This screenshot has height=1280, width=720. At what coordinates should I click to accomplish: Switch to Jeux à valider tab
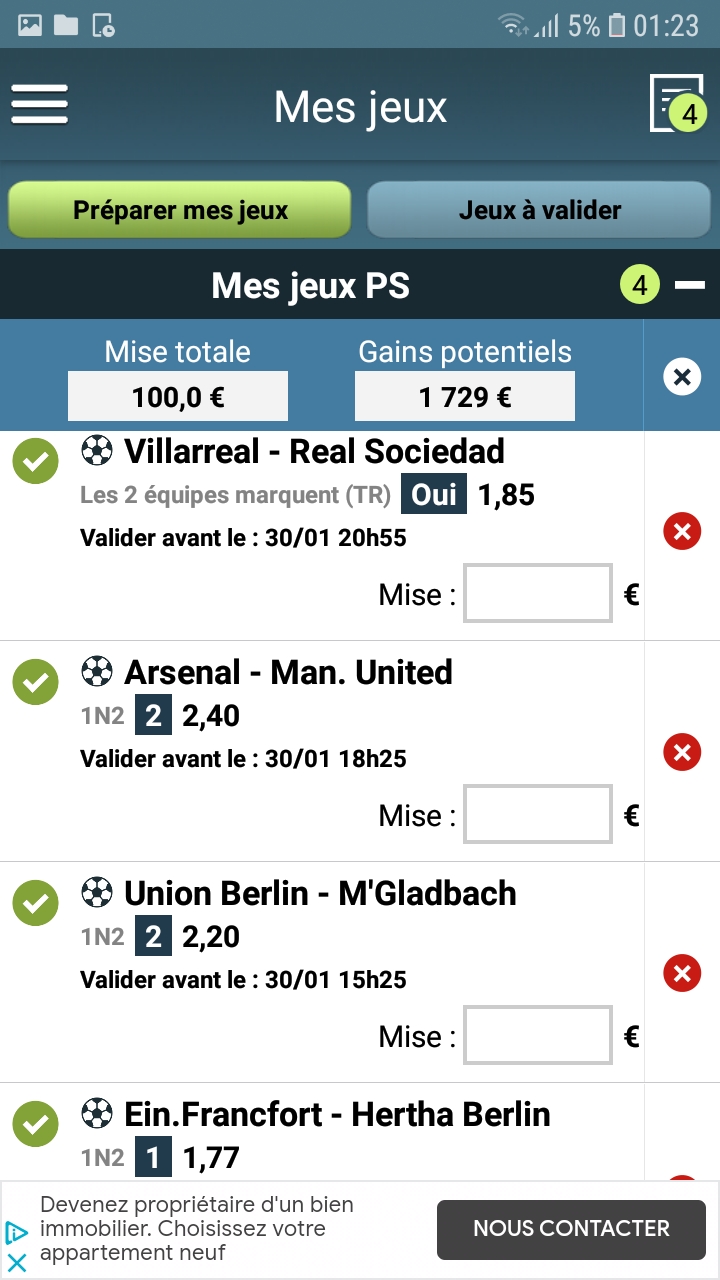540,210
